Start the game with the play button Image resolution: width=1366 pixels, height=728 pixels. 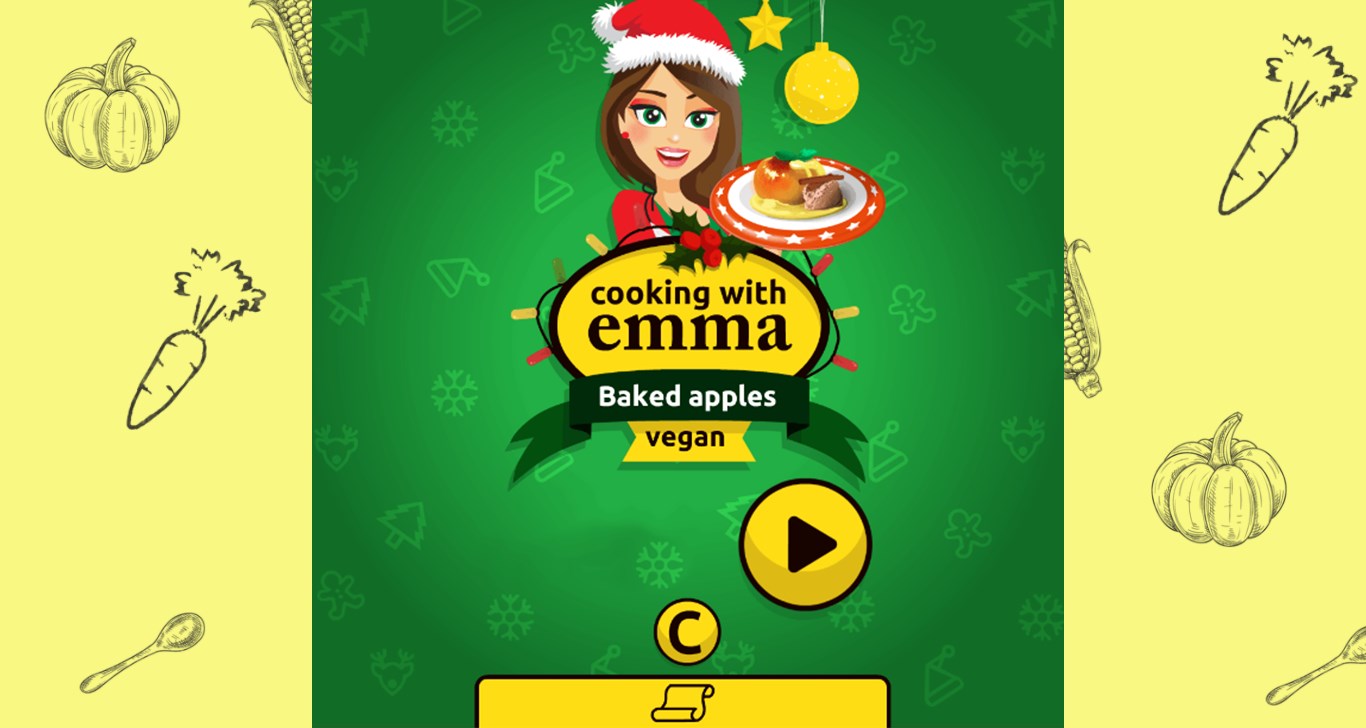805,545
